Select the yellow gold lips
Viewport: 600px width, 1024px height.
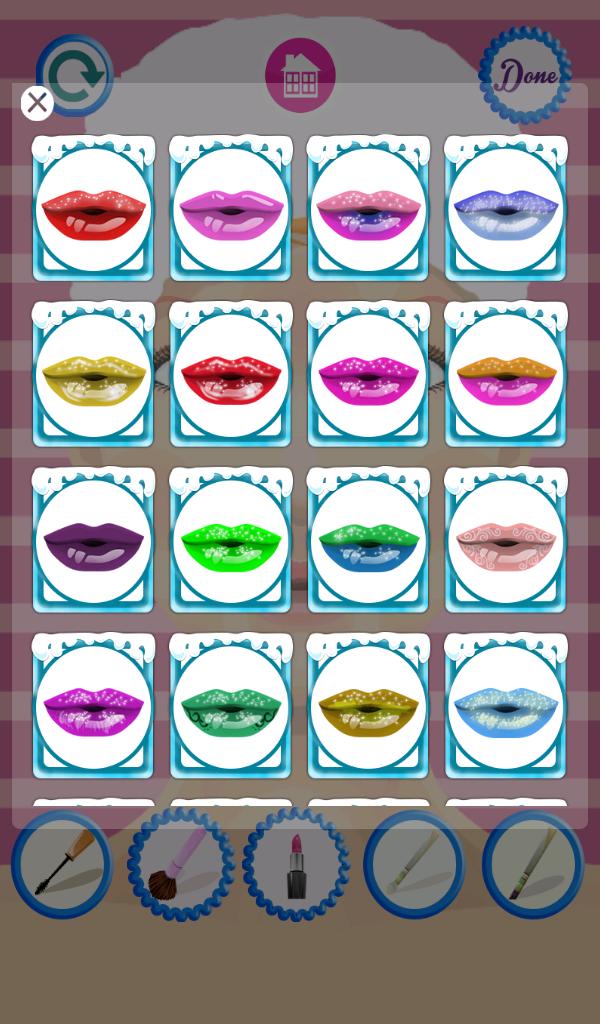[94, 376]
